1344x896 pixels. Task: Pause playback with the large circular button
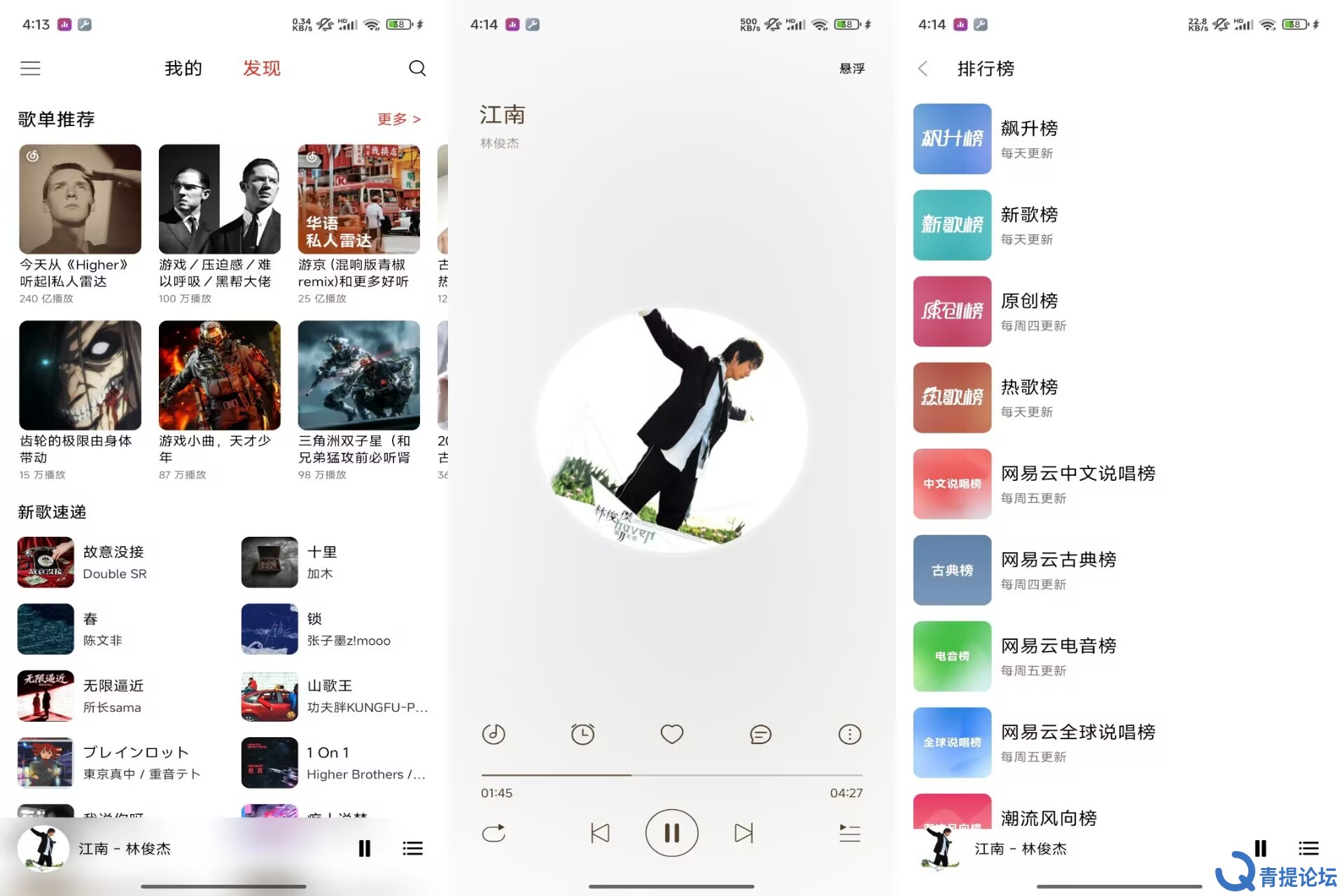tap(671, 833)
